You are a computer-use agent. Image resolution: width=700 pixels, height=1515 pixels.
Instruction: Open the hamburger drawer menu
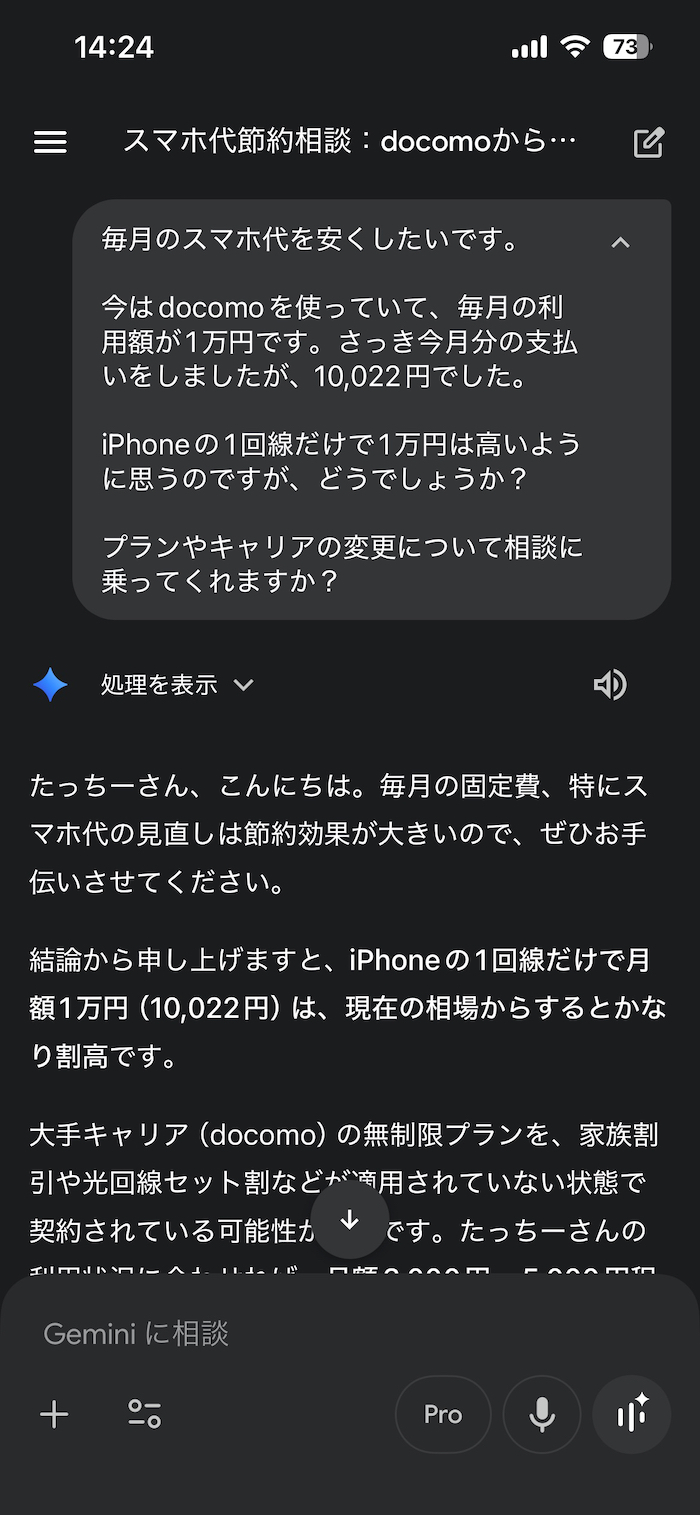50,142
